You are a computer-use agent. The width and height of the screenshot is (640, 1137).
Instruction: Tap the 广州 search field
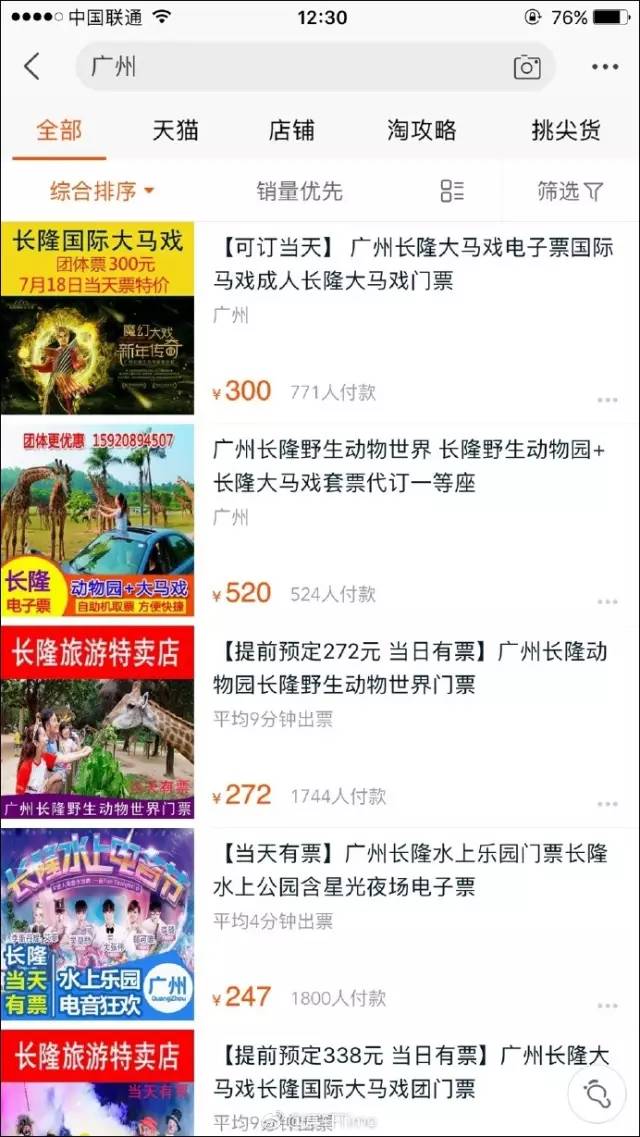click(290, 67)
